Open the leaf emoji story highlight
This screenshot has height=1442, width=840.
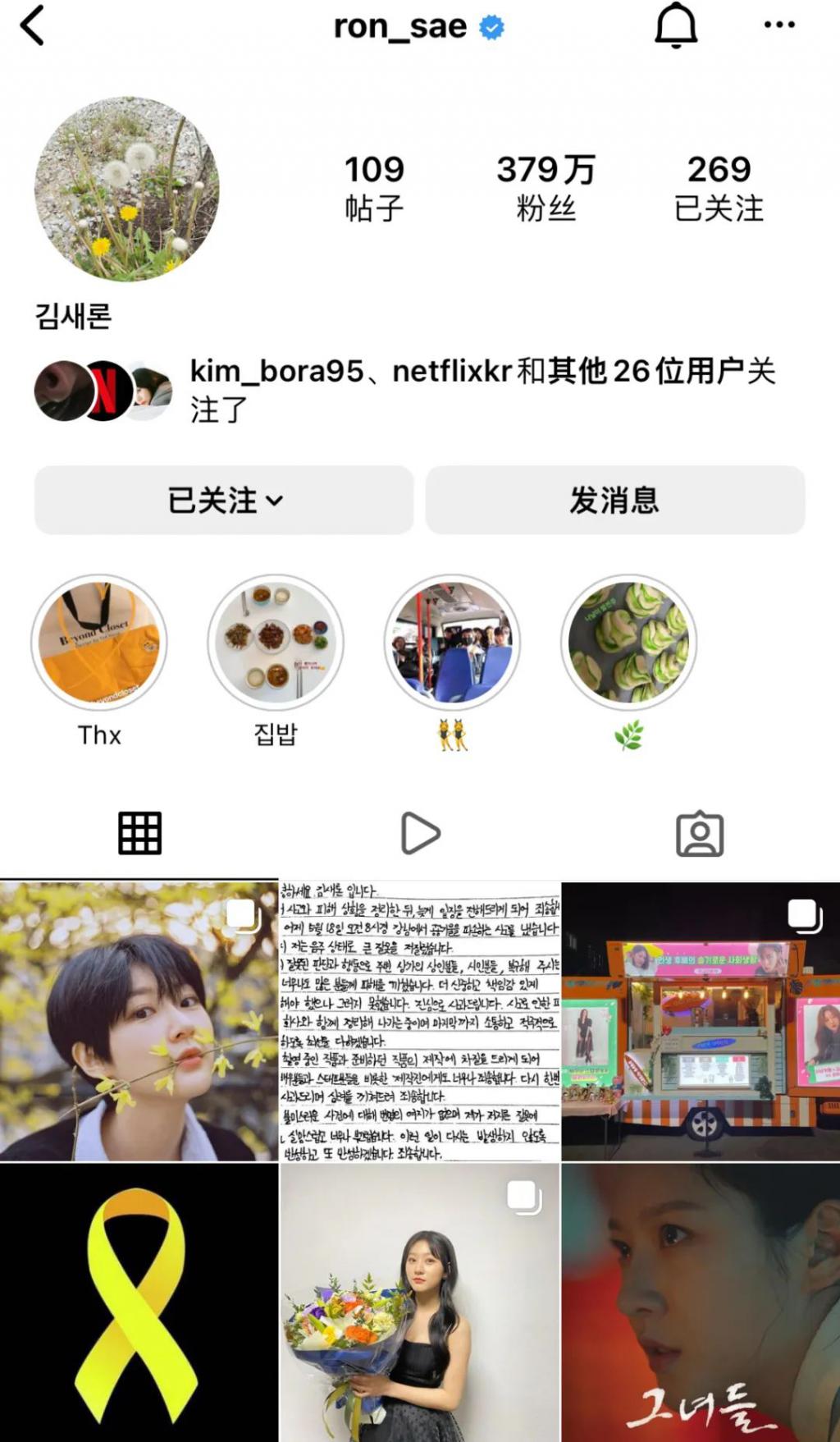[628, 643]
